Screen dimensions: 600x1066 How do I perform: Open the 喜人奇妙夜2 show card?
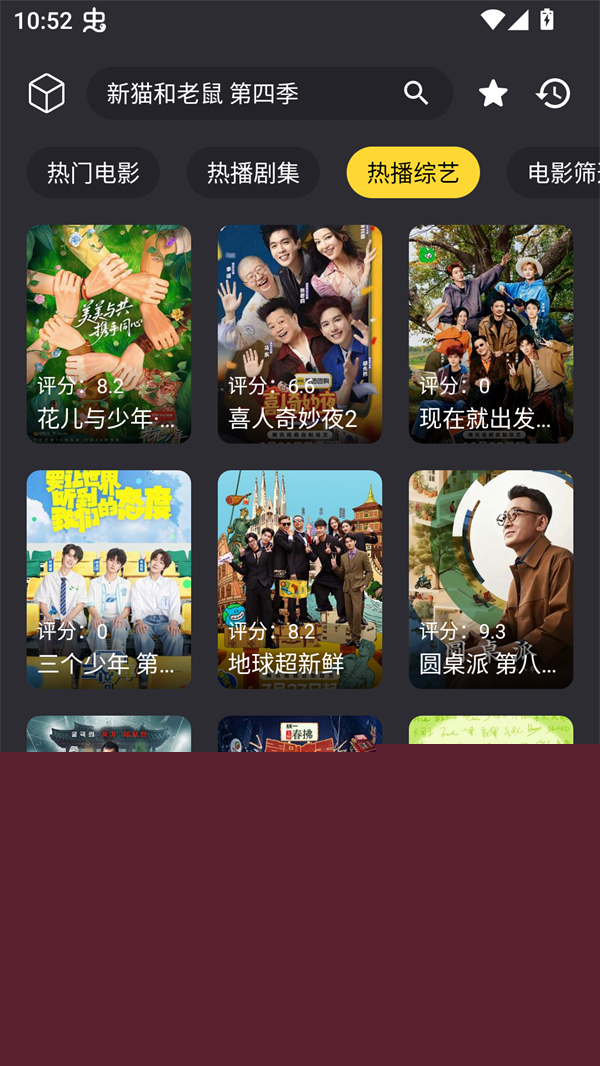pyautogui.click(x=300, y=333)
